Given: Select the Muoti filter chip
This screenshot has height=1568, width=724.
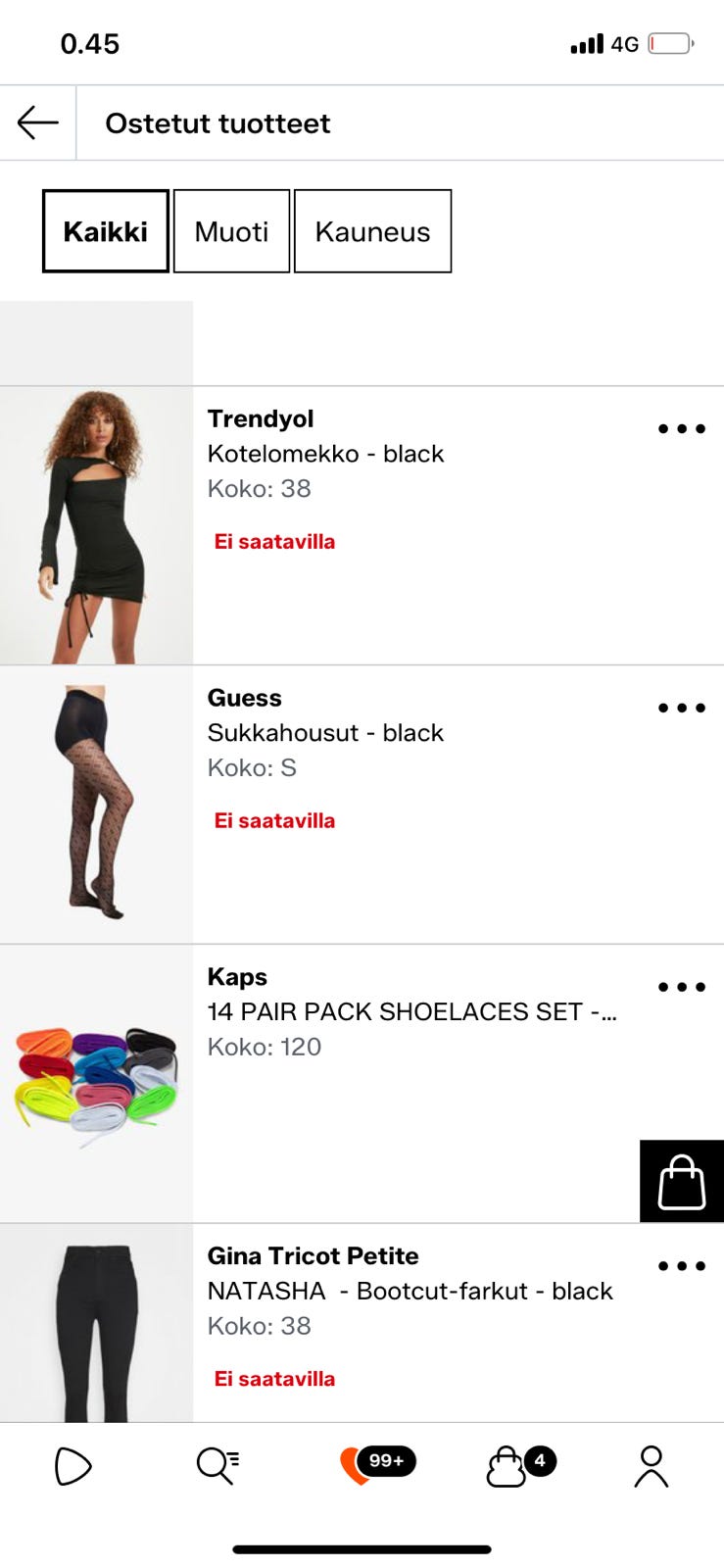Looking at the screenshot, I should click(x=231, y=231).
